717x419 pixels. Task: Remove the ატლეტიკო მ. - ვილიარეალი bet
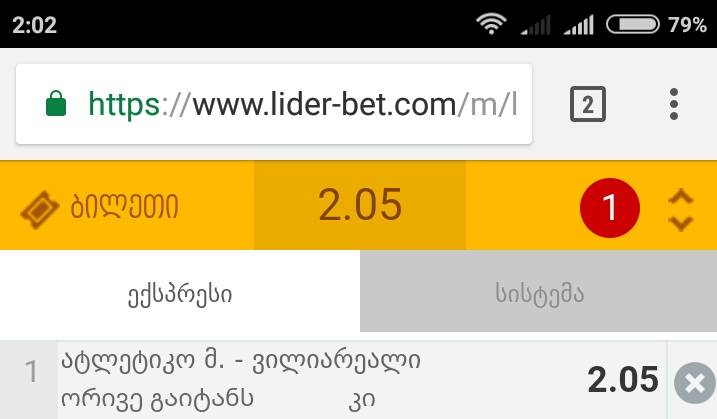click(692, 383)
